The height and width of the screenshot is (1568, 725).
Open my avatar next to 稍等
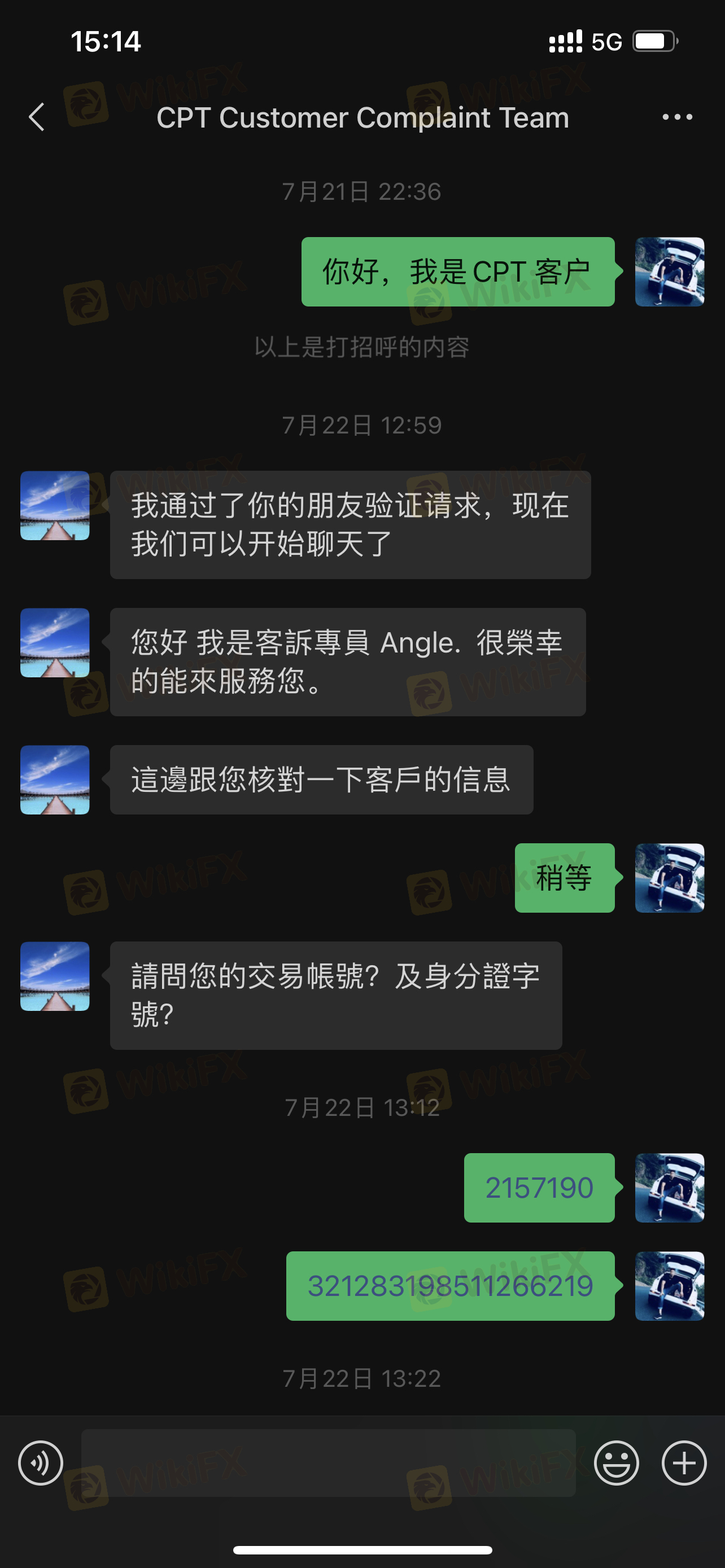pyautogui.click(x=669, y=877)
